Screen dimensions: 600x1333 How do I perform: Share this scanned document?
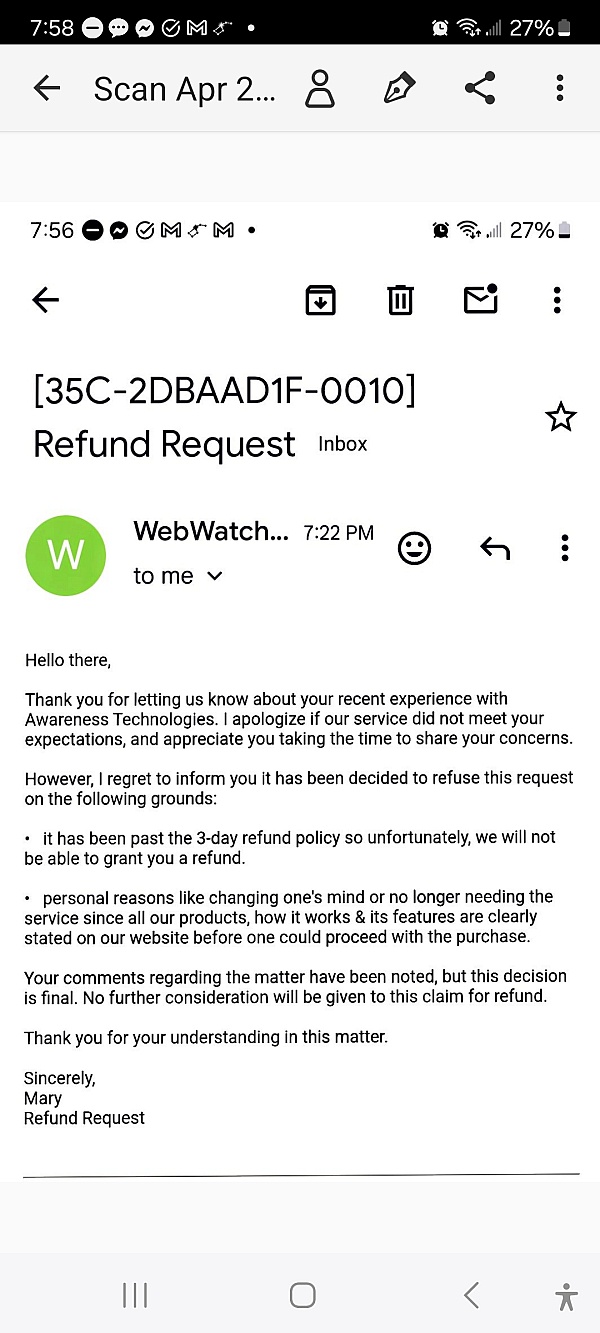(x=480, y=88)
